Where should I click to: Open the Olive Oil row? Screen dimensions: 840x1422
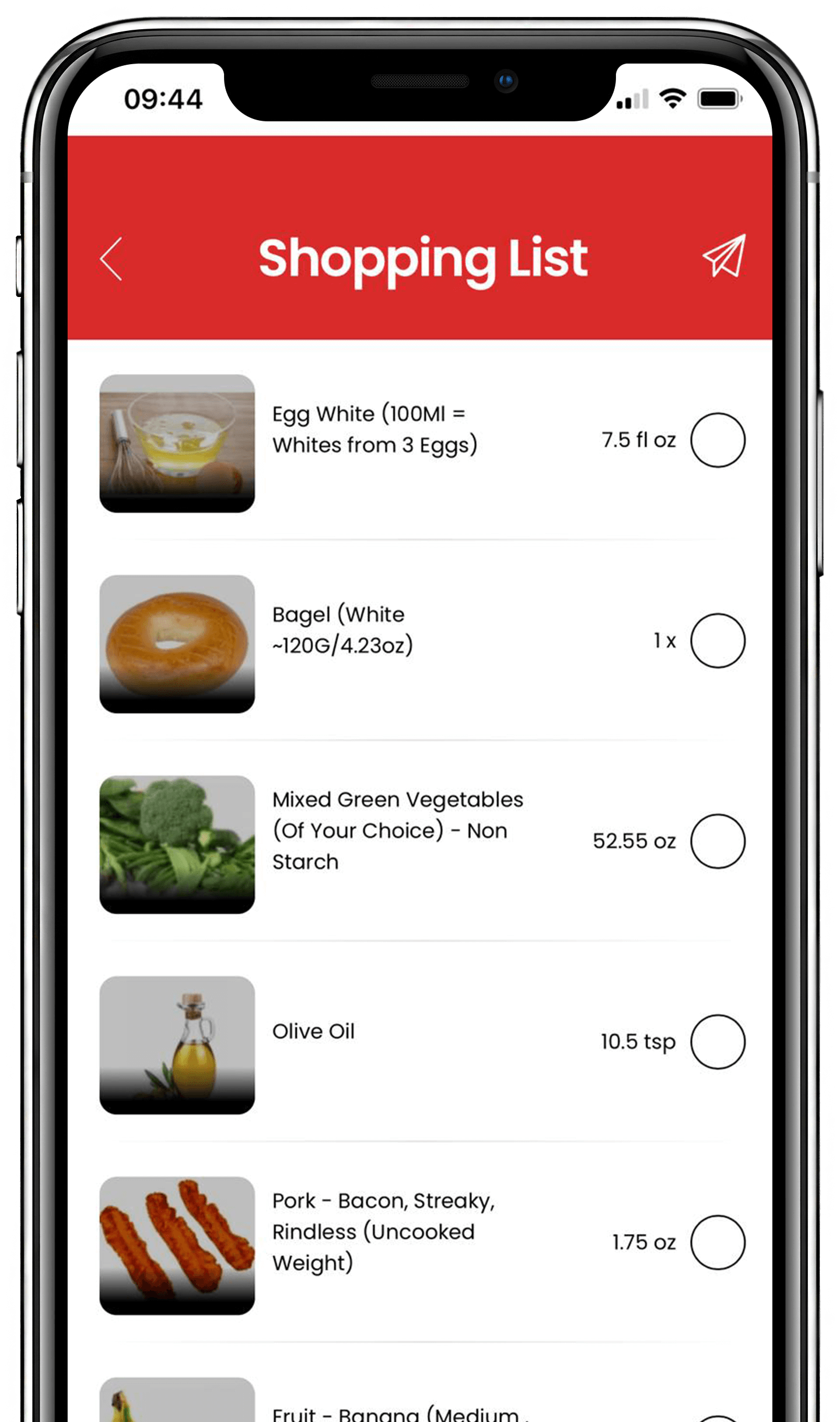pos(314,1031)
